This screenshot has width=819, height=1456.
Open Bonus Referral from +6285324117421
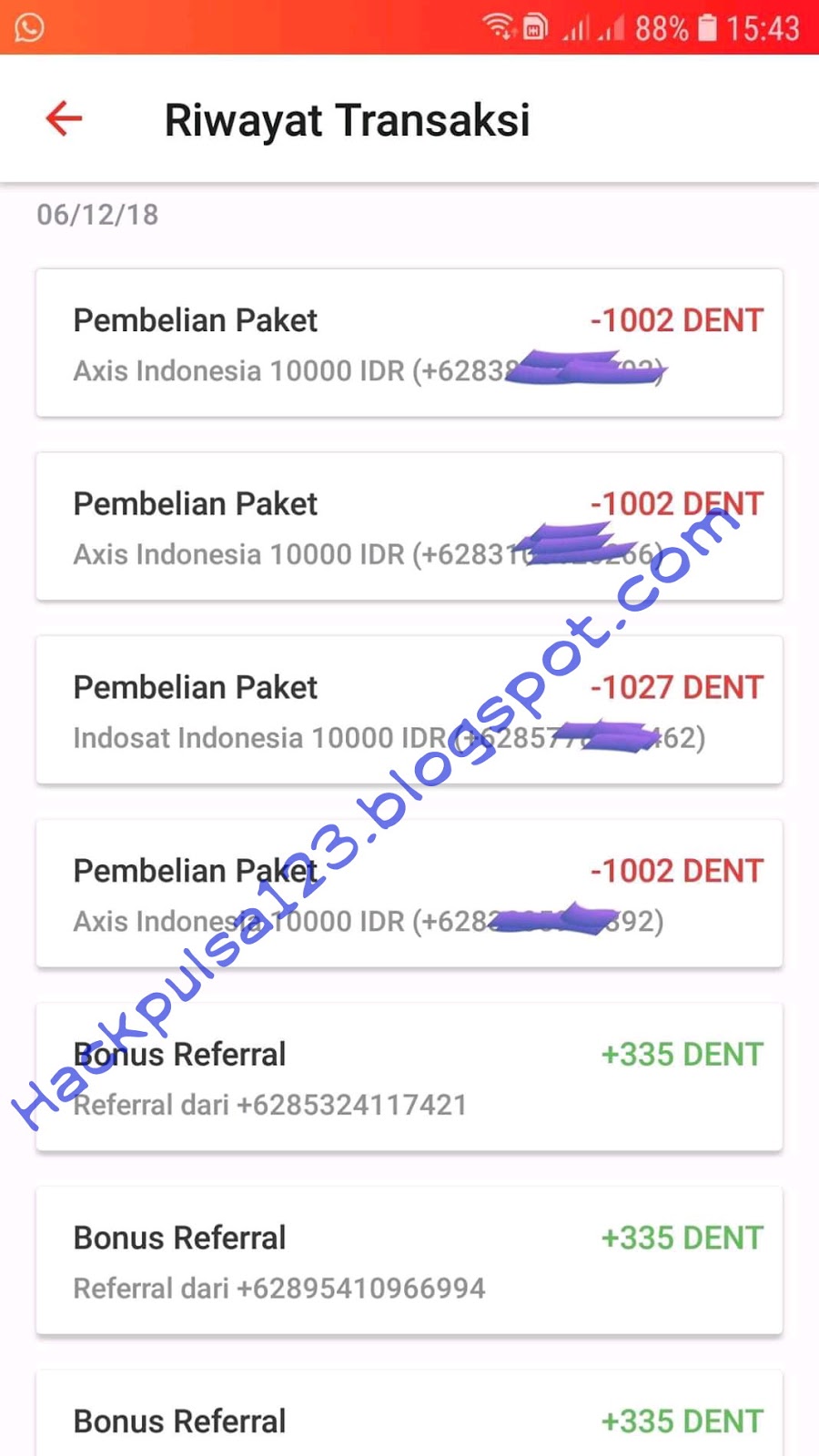pyautogui.click(x=409, y=1078)
